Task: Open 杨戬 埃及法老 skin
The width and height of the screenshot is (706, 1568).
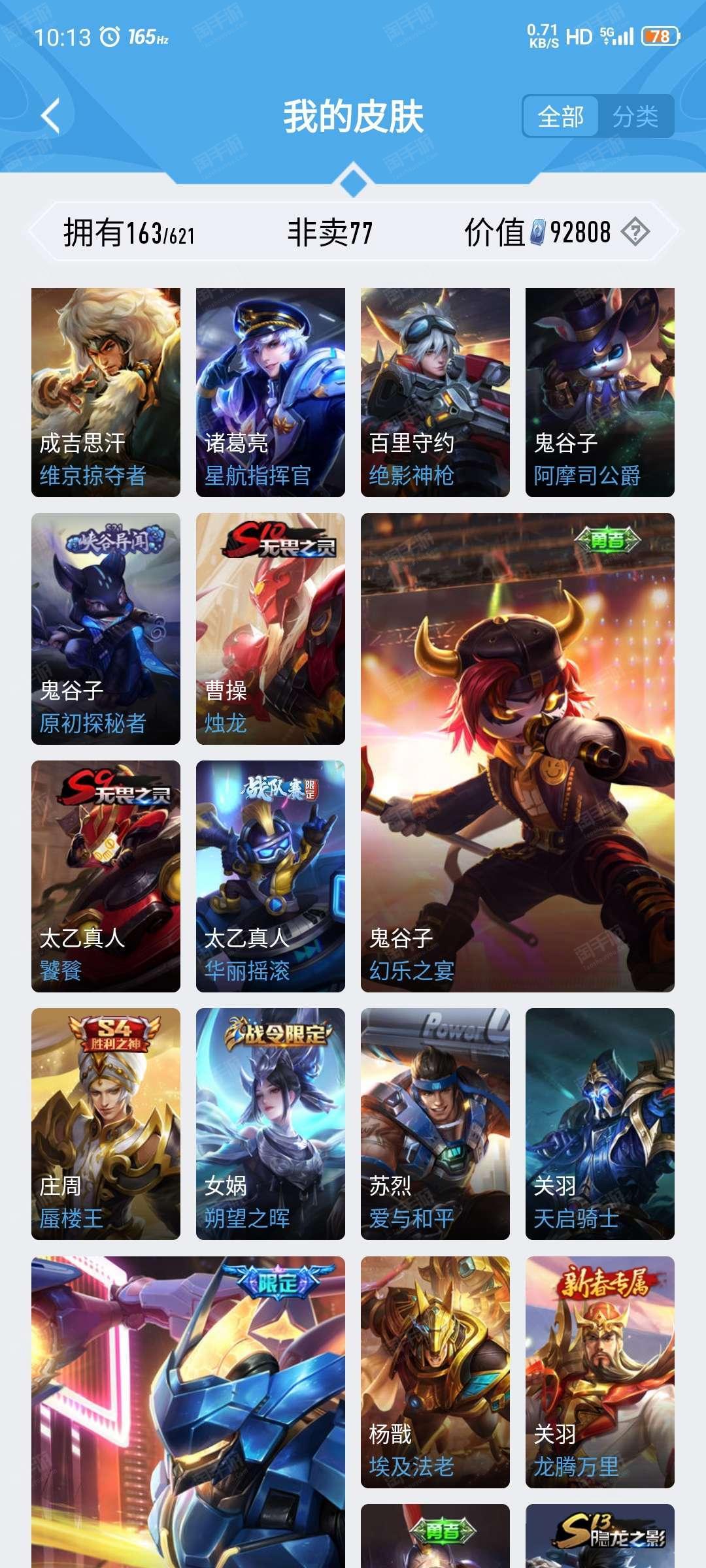Action: click(x=435, y=1372)
